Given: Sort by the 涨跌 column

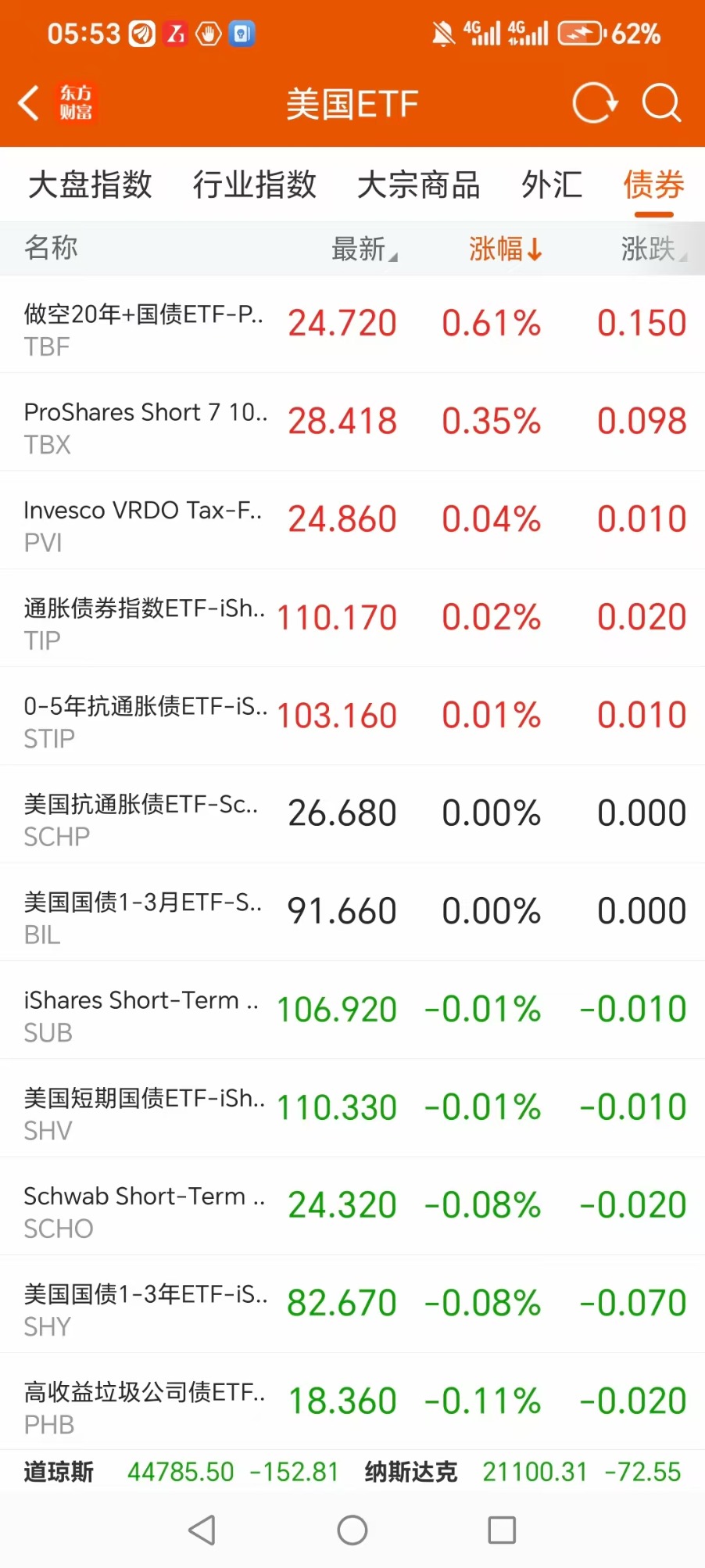Looking at the screenshot, I should (653, 249).
